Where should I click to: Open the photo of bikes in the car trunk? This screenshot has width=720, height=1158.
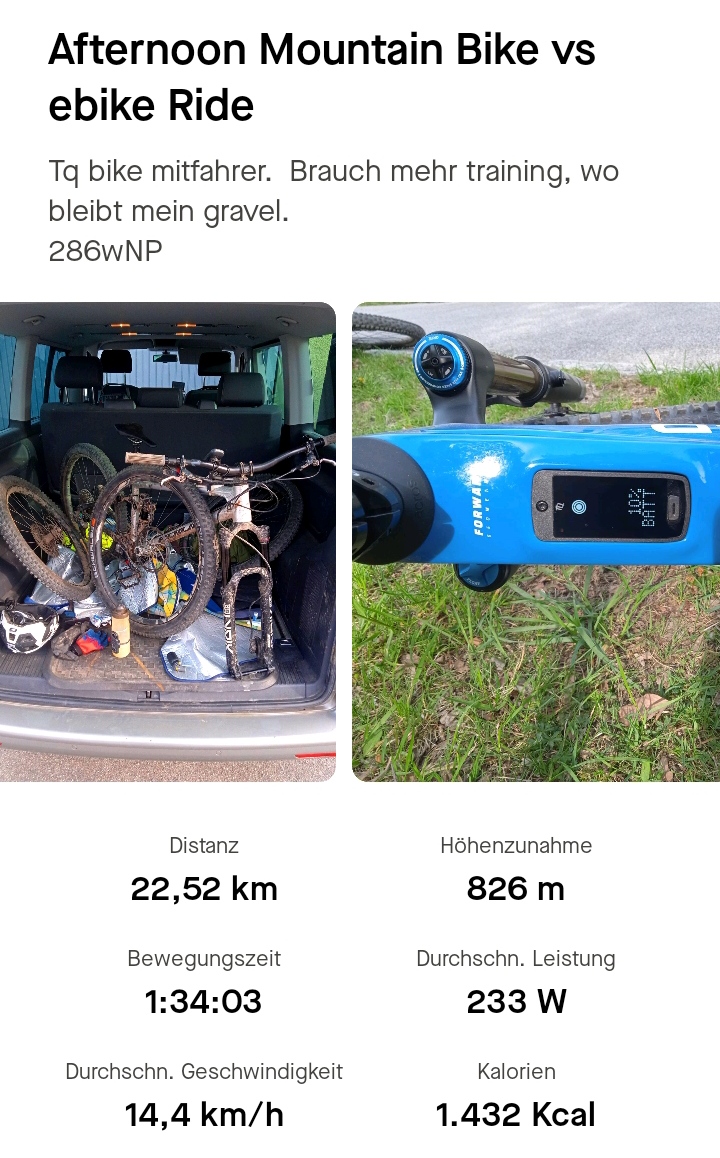pos(168,541)
